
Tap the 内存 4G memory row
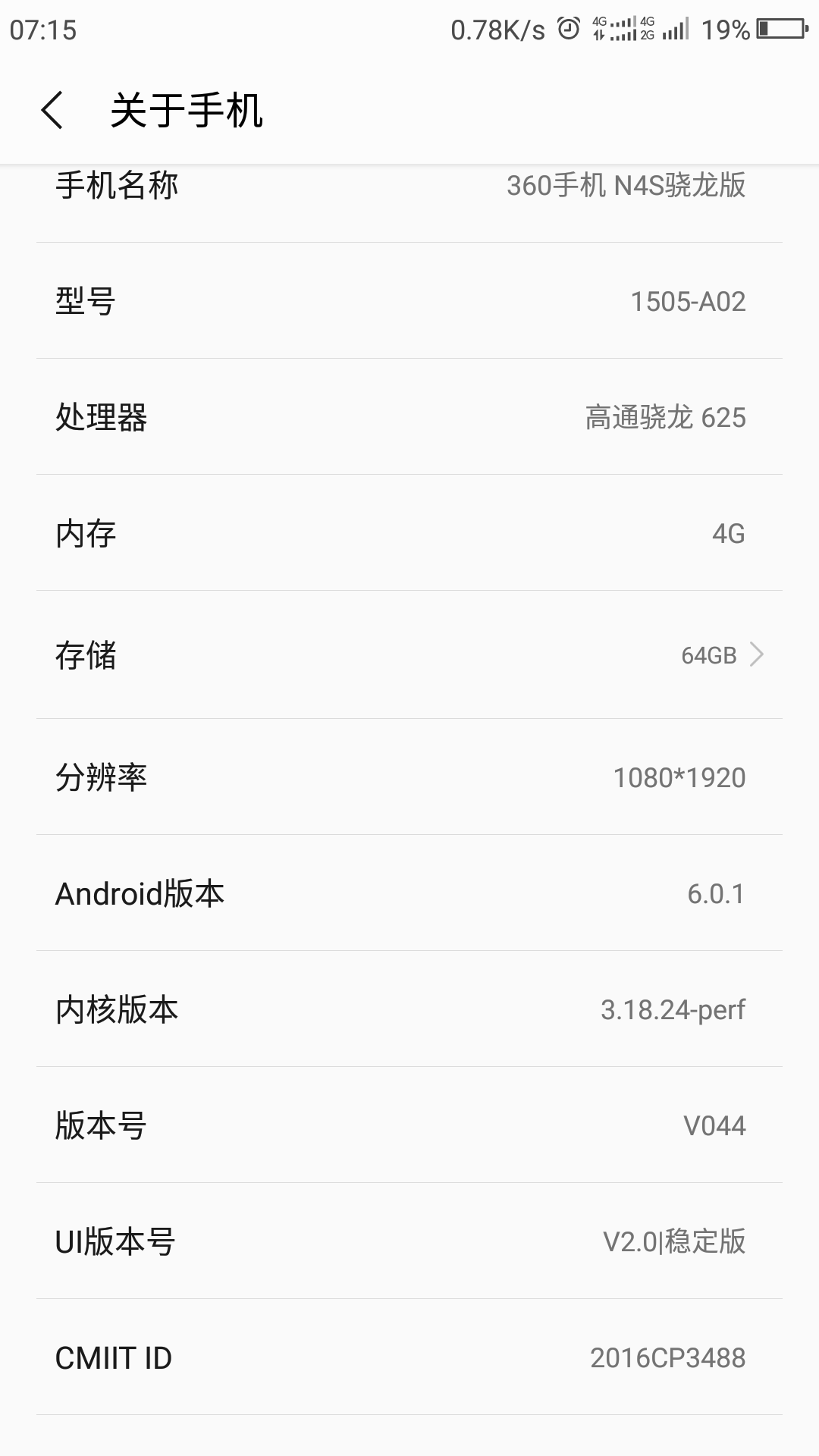pyautogui.click(x=409, y=534)
